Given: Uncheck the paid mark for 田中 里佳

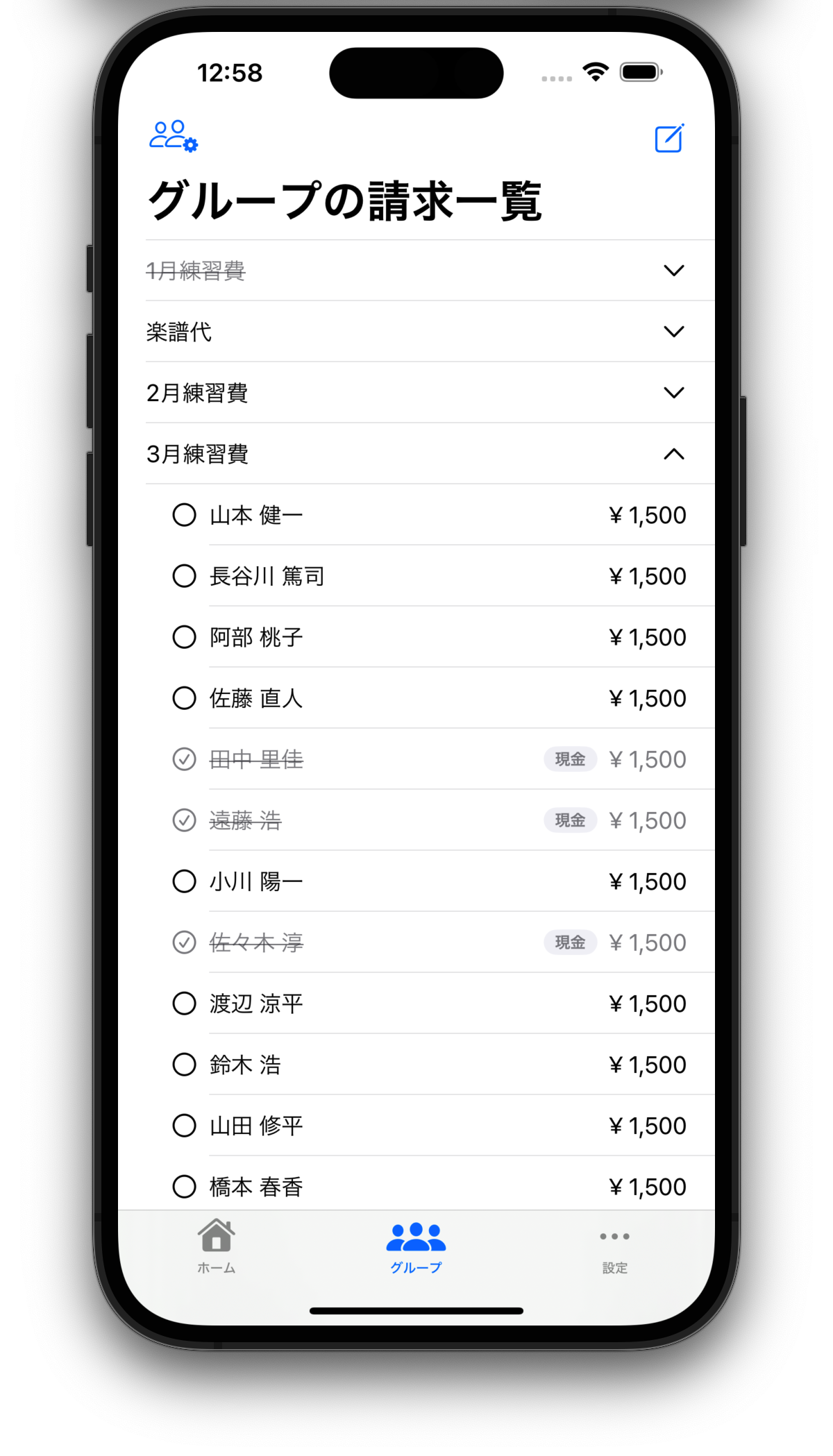Looking at the screenshot, I should [183, 759].
